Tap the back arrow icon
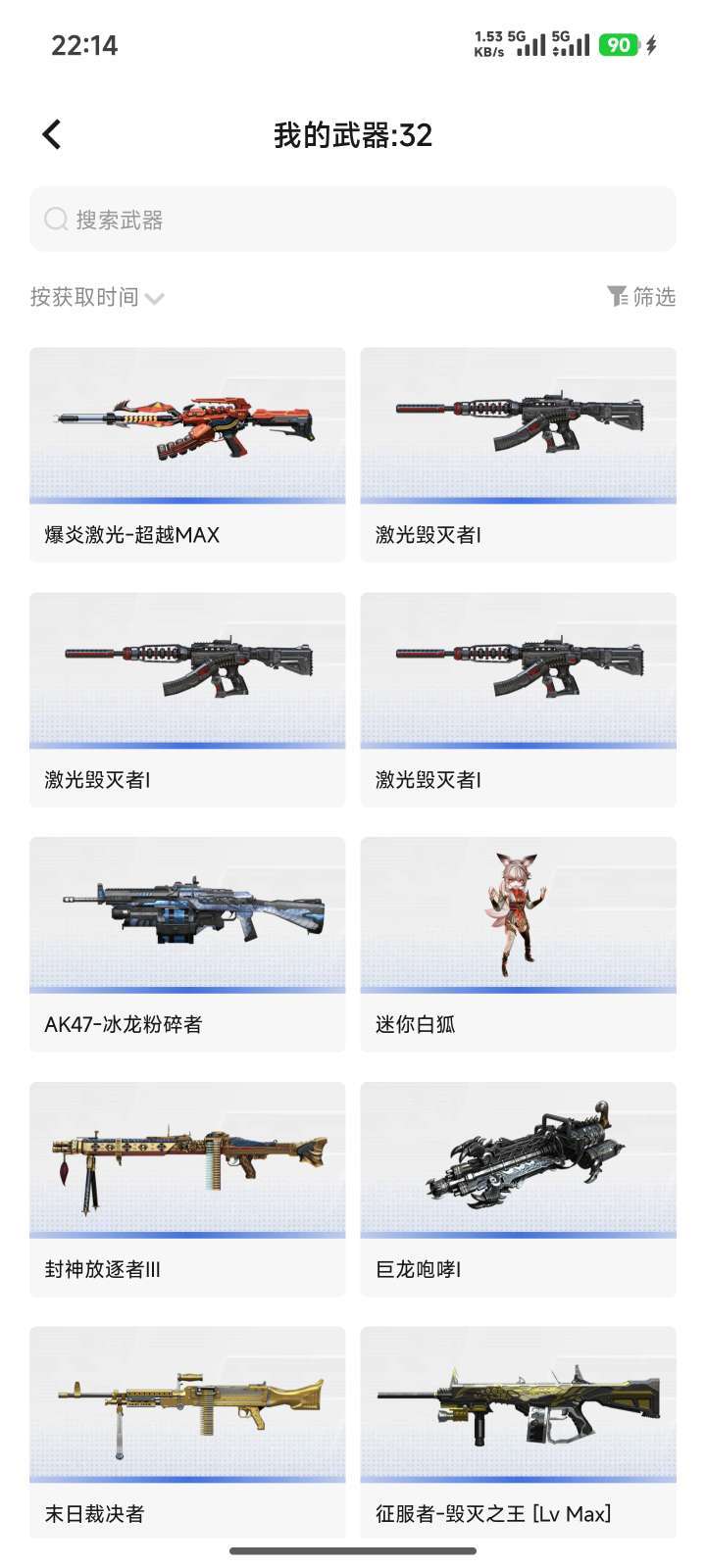Screen dimensions: 706x1568 [51, 133]
